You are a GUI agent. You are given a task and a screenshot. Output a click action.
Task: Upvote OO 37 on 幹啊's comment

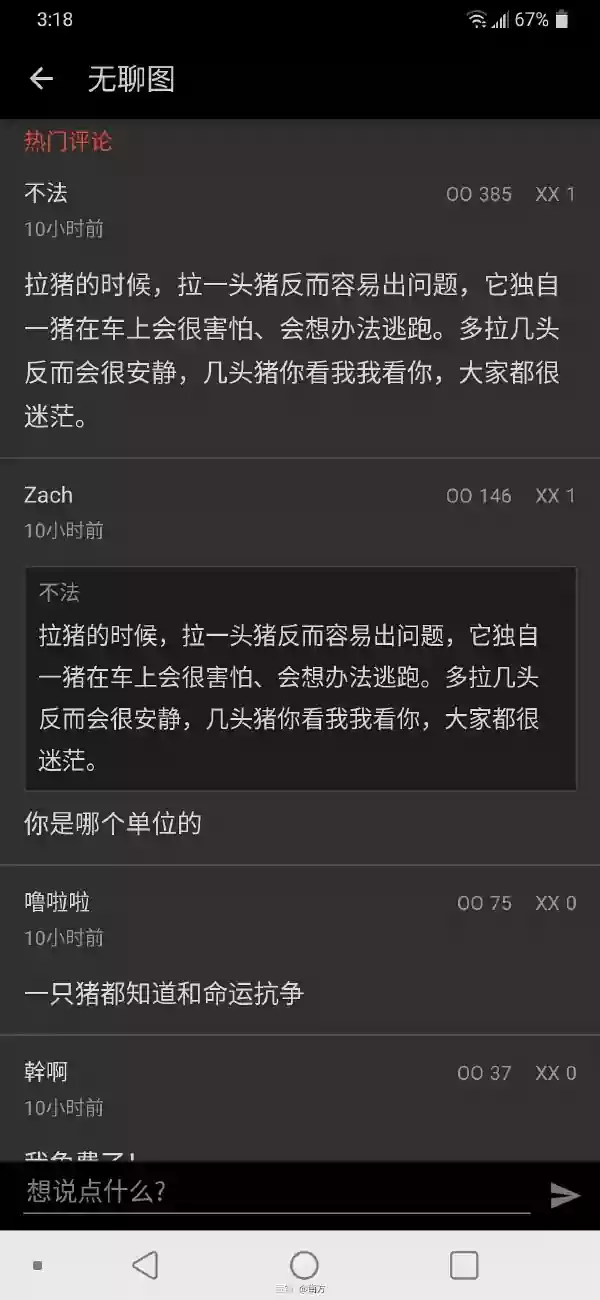[484, 1073]
